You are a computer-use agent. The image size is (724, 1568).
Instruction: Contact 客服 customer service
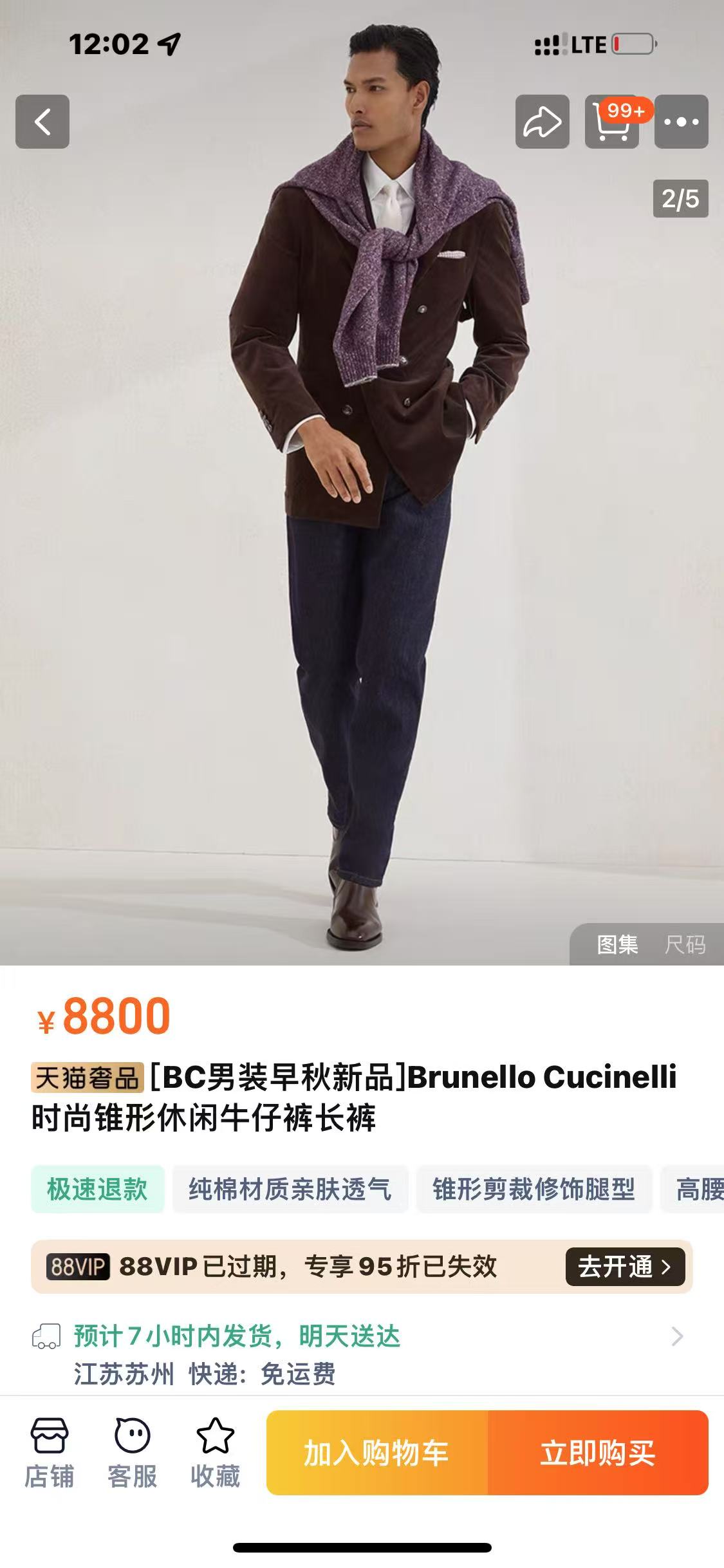132,1453
